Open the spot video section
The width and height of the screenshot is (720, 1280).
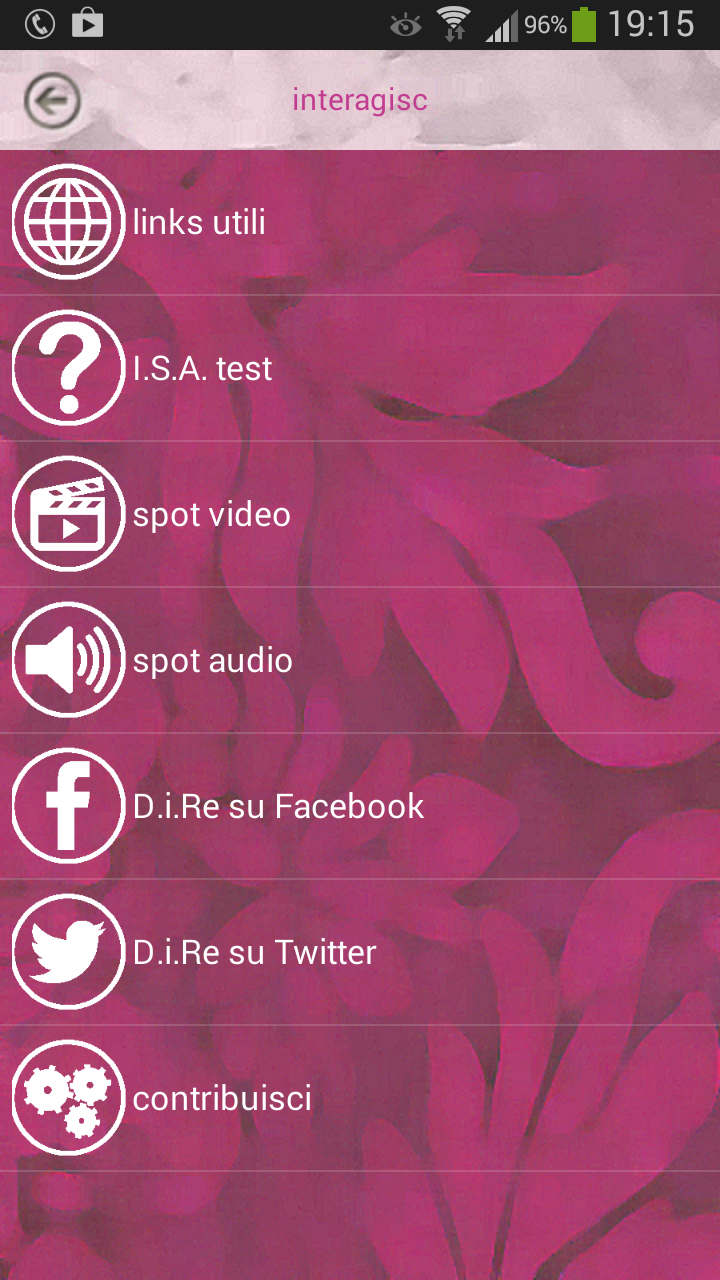[360, 514]
